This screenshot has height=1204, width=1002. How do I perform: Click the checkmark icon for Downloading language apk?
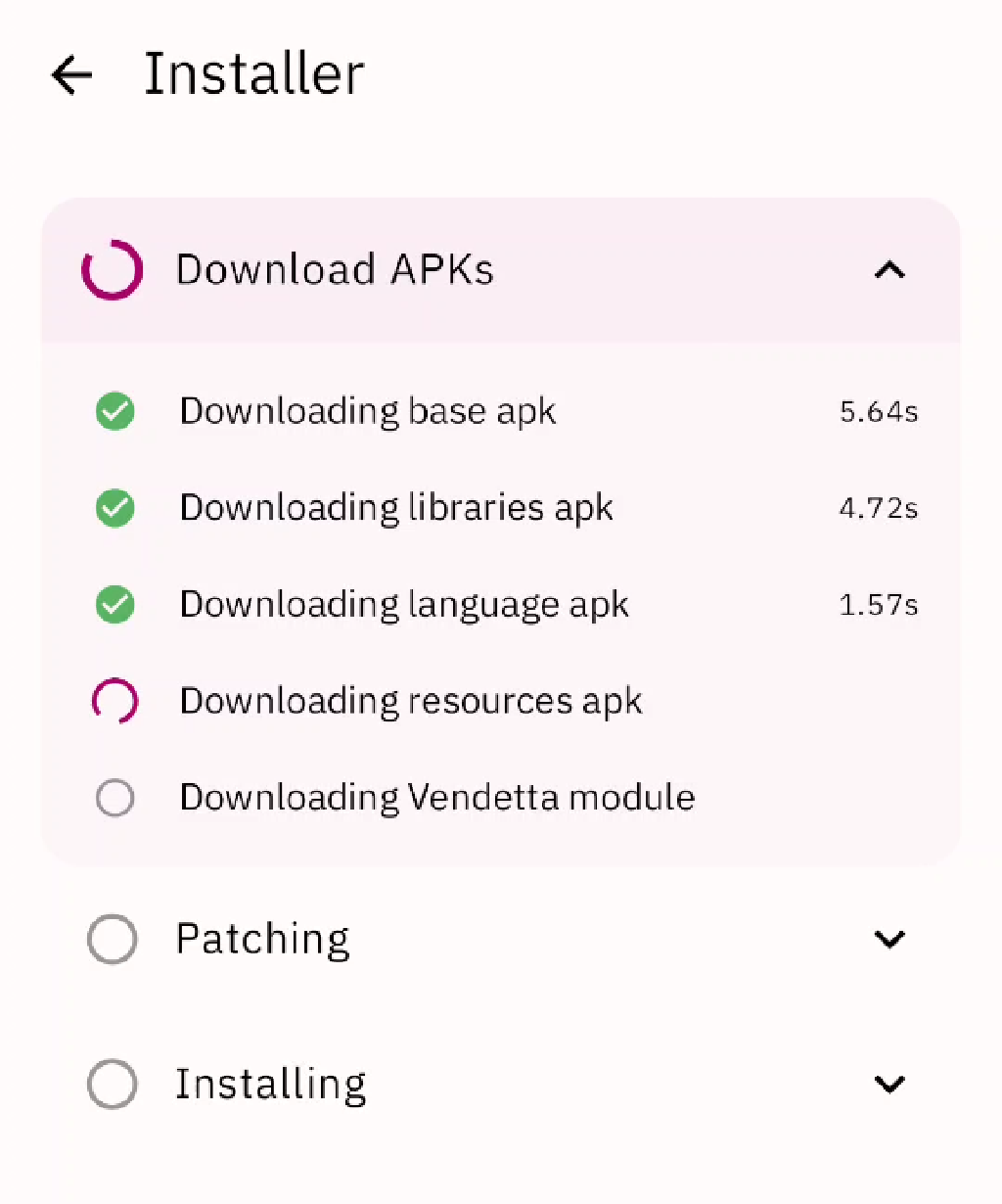pyautogui.click(x=114, y=604)
